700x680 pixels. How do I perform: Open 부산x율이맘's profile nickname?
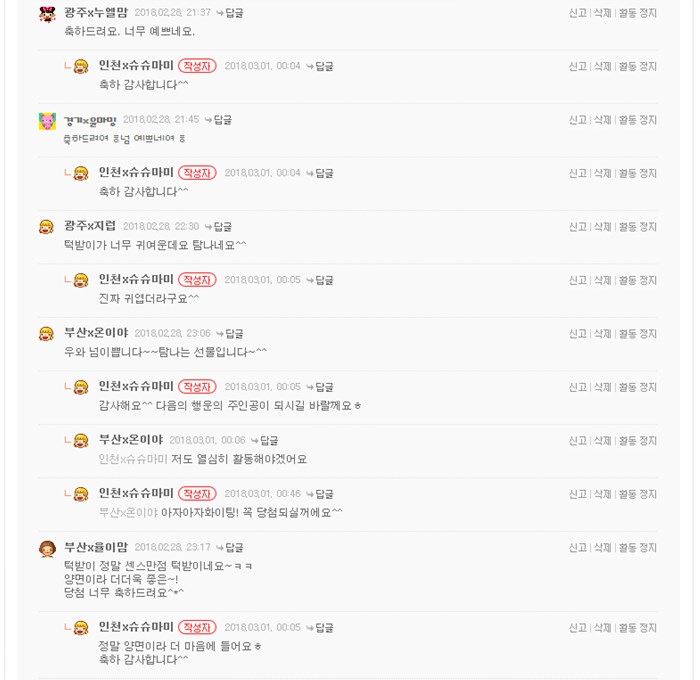pos(95,548)
